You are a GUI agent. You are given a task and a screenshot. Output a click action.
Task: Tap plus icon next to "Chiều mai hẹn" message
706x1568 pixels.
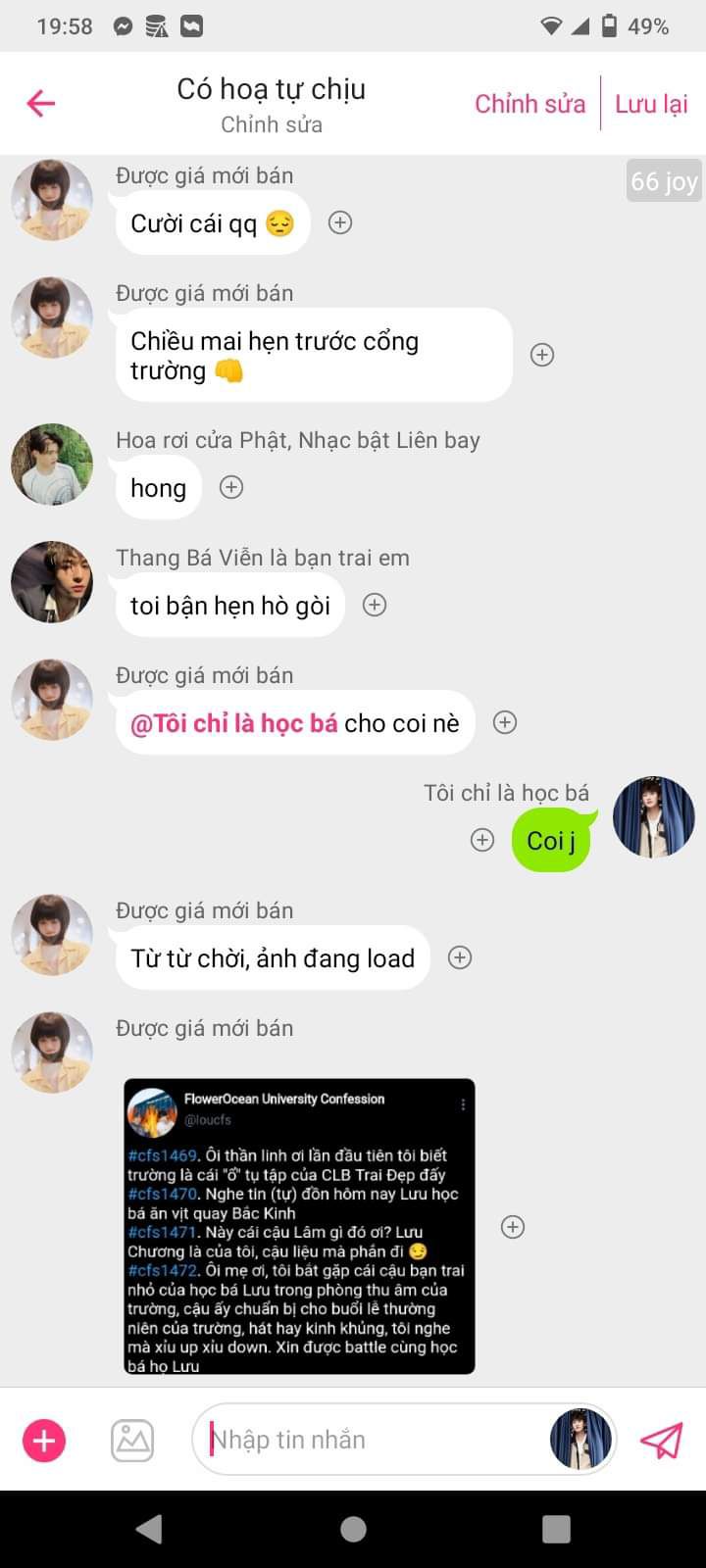pyautogui.click(x=542, y=355)
